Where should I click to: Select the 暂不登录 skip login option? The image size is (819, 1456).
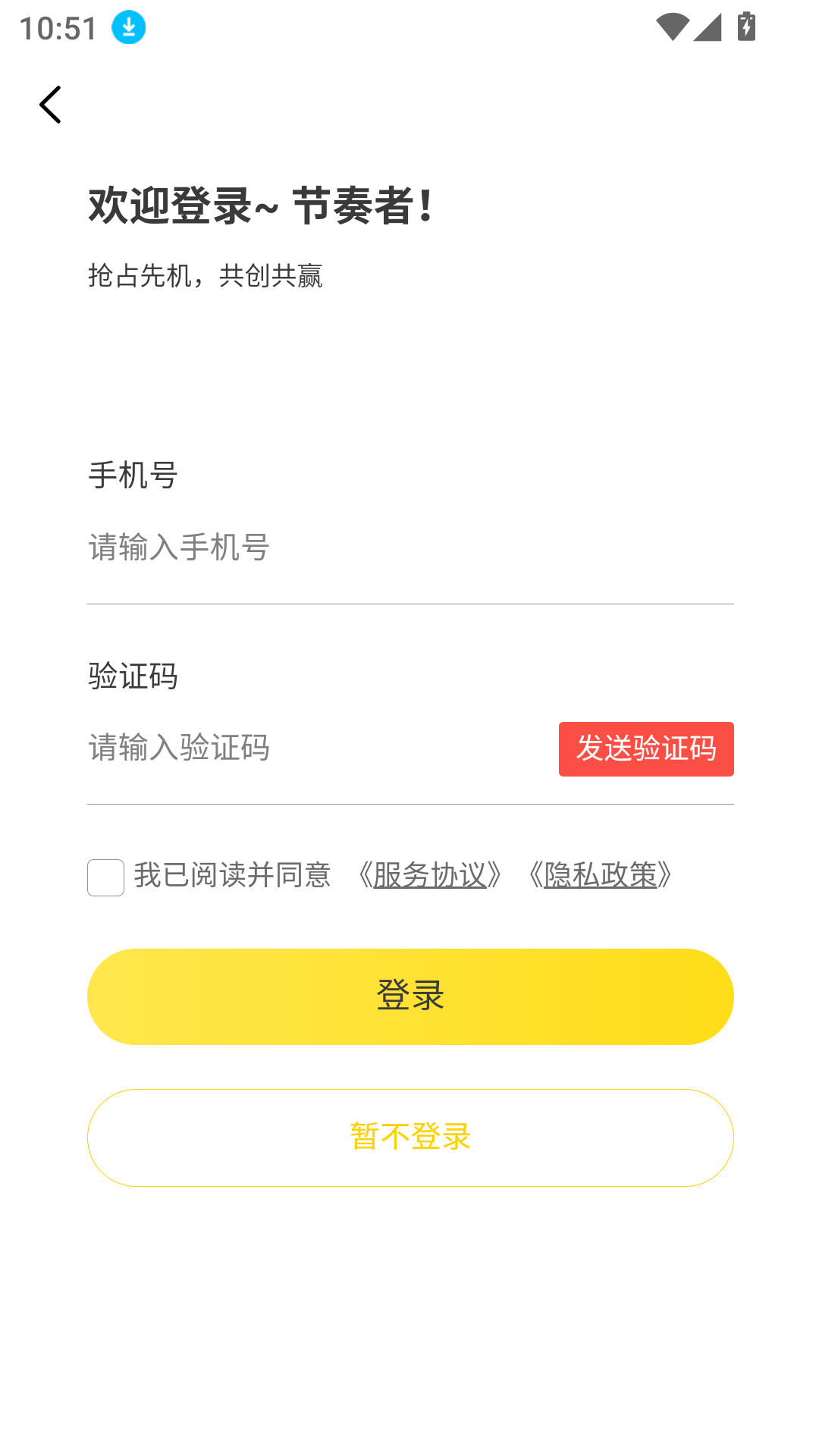click(x=409, y=1137)
